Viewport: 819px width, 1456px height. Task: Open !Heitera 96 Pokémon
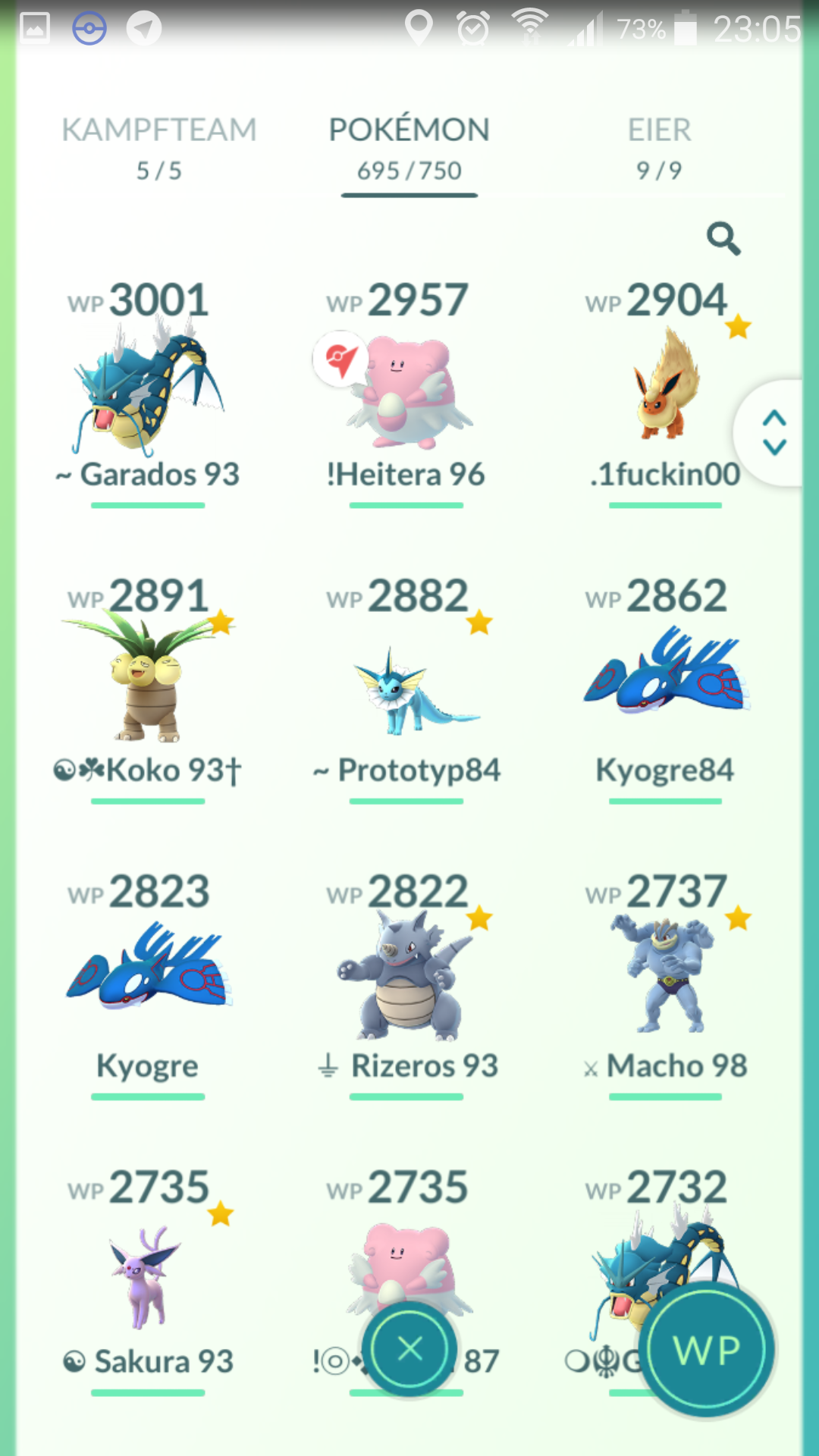(x=406, y=391)
